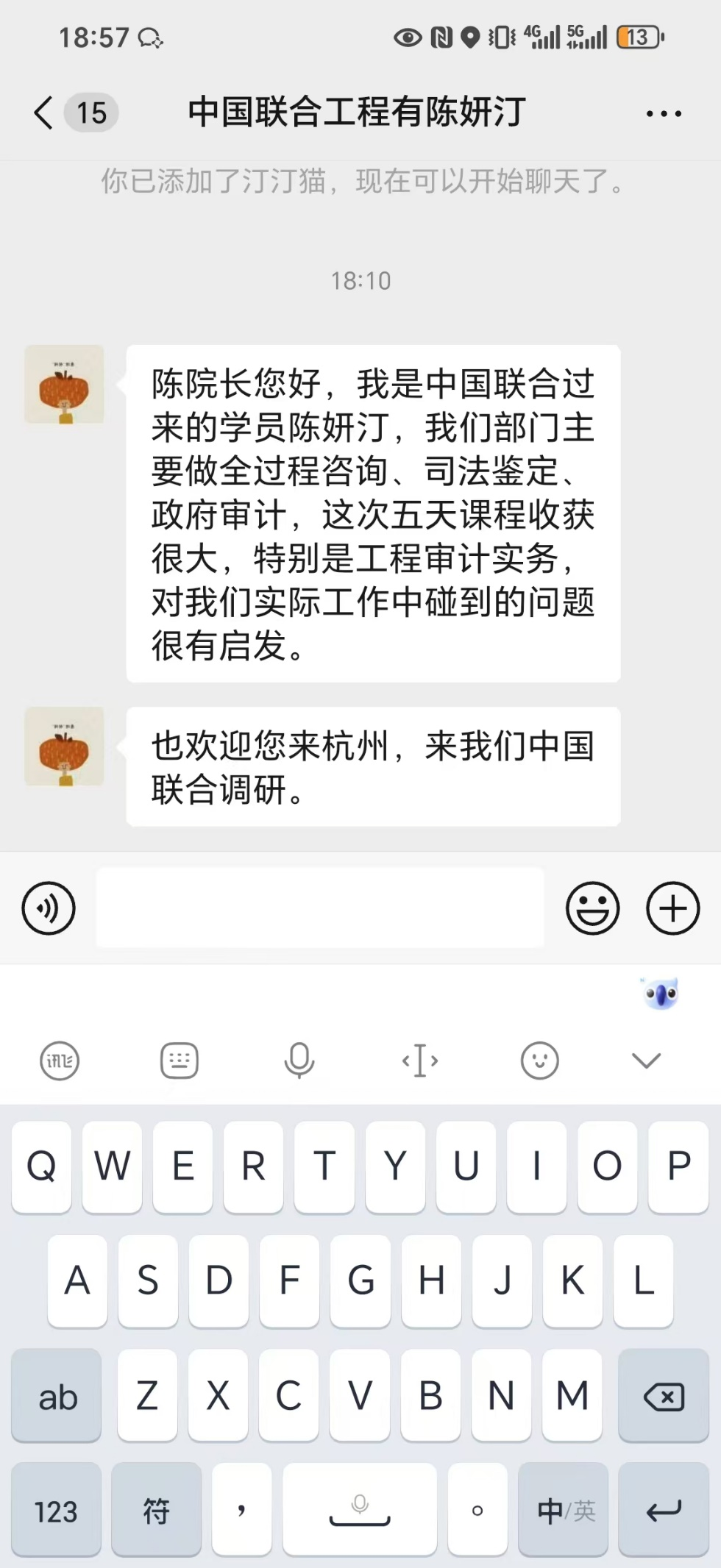The width and height of the screenshot is (721, 1568).
Task: Switch keyboard to 123 numbers
Action: click(x=56, y=1511)
